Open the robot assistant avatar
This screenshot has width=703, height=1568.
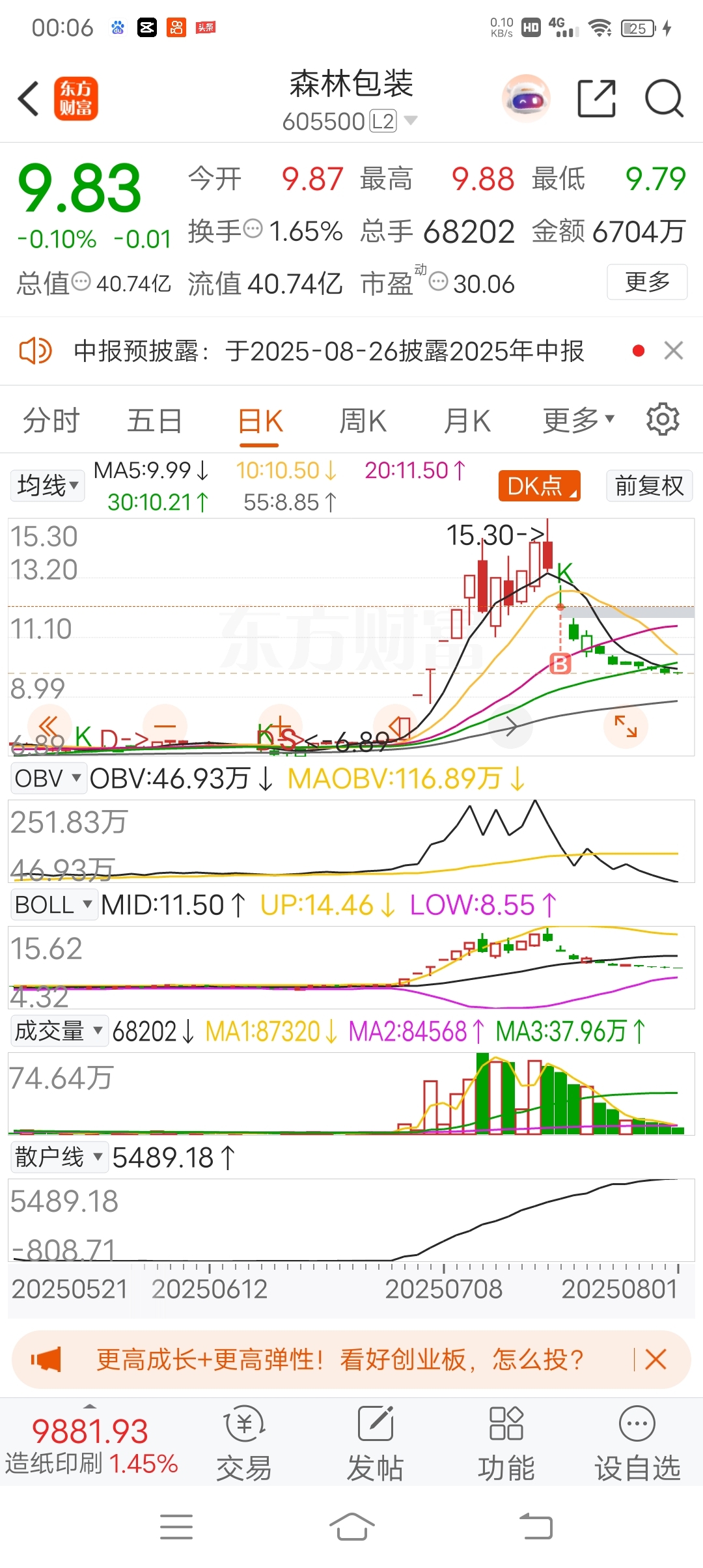[x=526, y=98]
